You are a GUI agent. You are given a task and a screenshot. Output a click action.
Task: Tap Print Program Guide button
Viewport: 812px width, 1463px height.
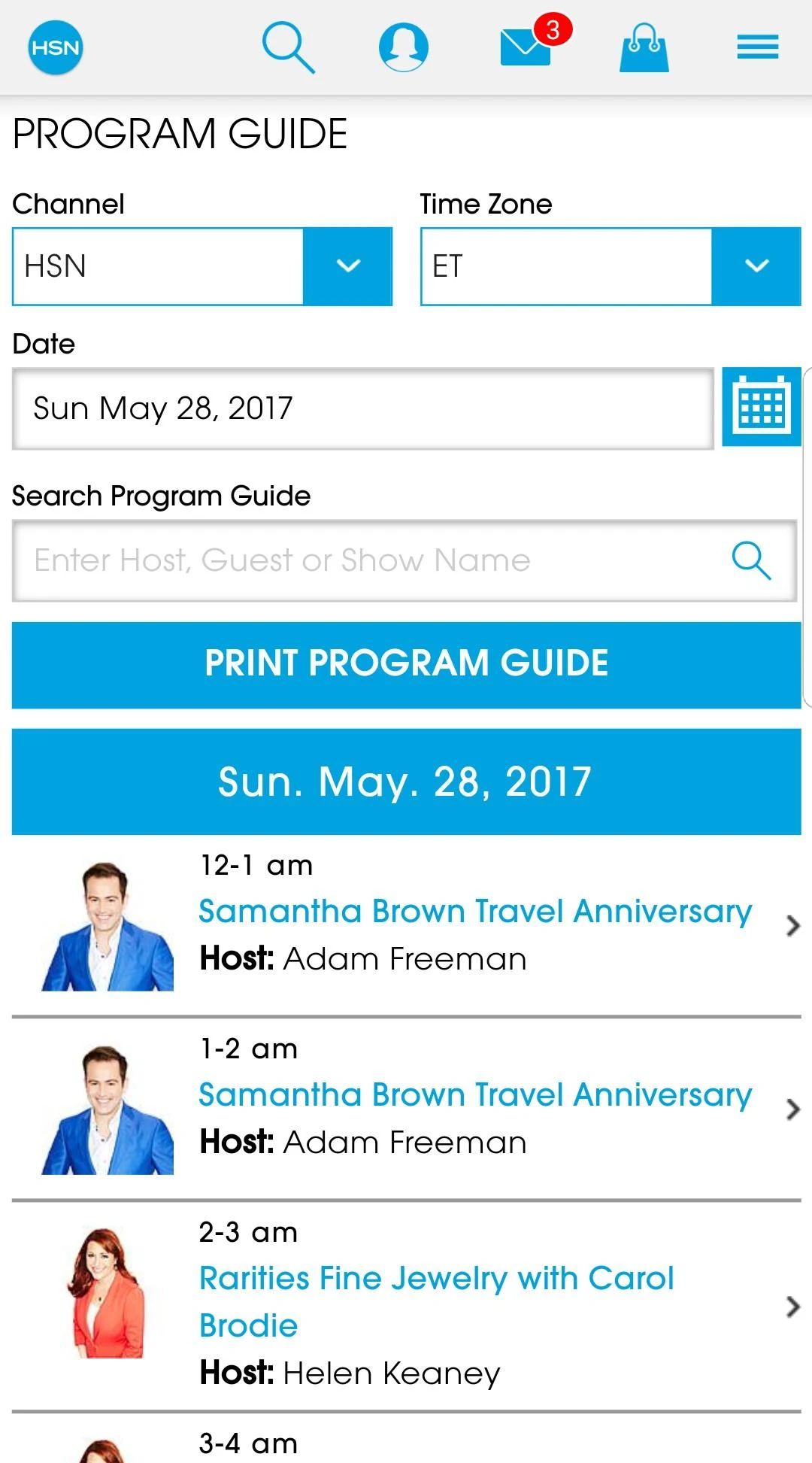(406, 664)
